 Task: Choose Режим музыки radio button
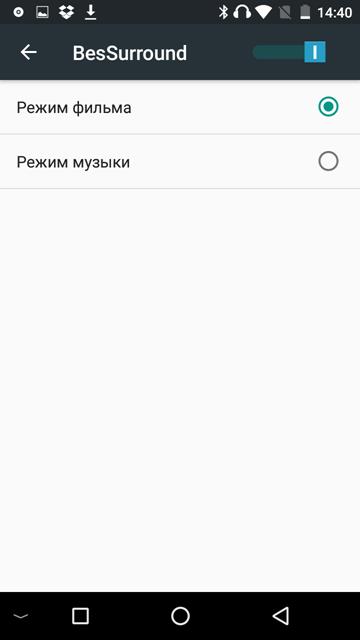pyautogui.click(x=328, y=161)
